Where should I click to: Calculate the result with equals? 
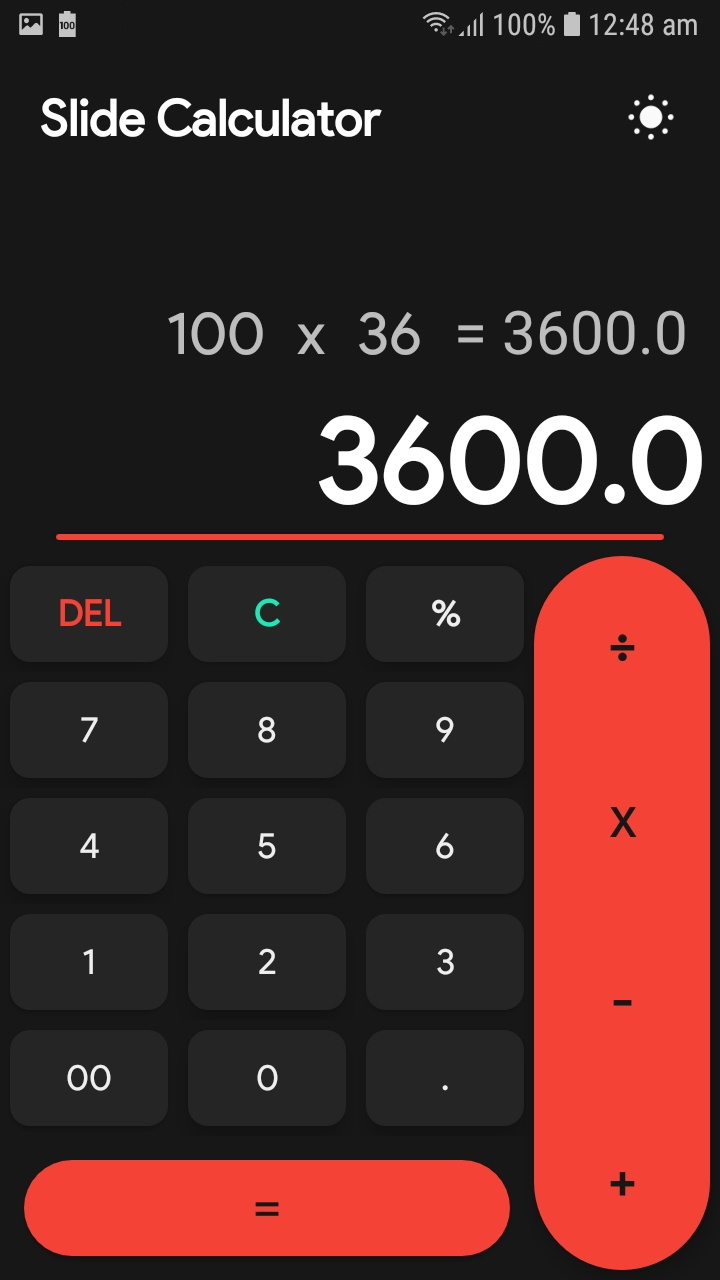tap(267, 1208)
